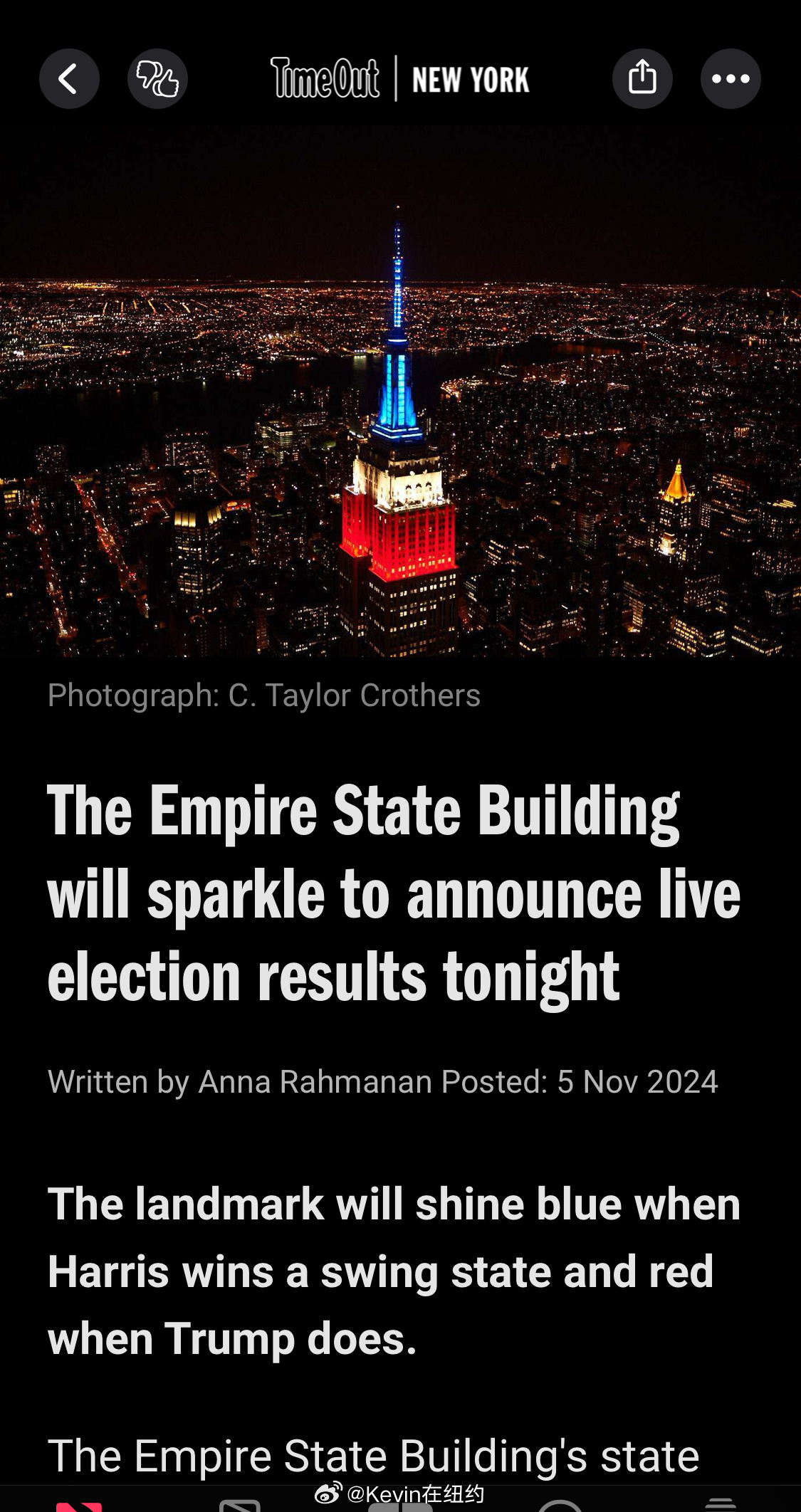
Task: Go back from the article
Action: [69, 79]
